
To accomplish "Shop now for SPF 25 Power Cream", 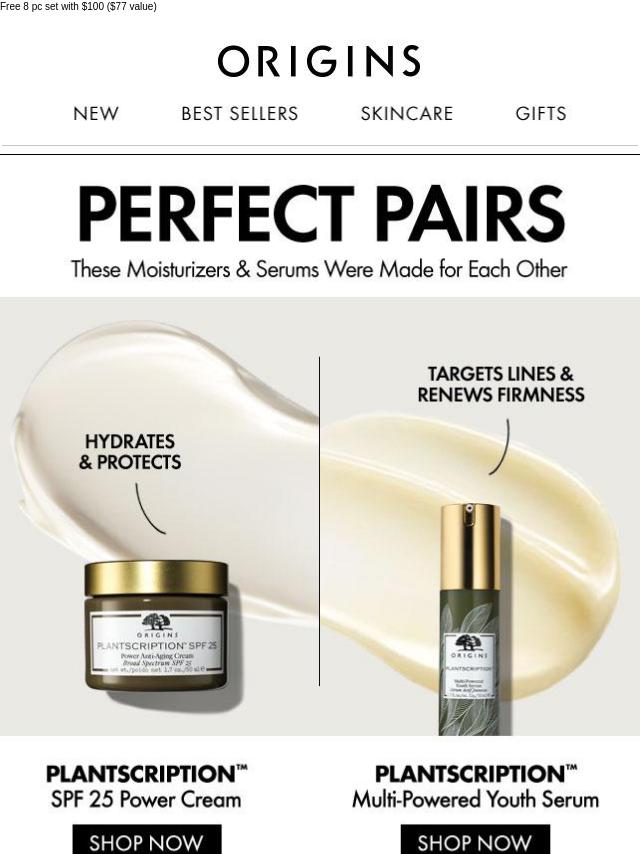I will tap(146, 840).
